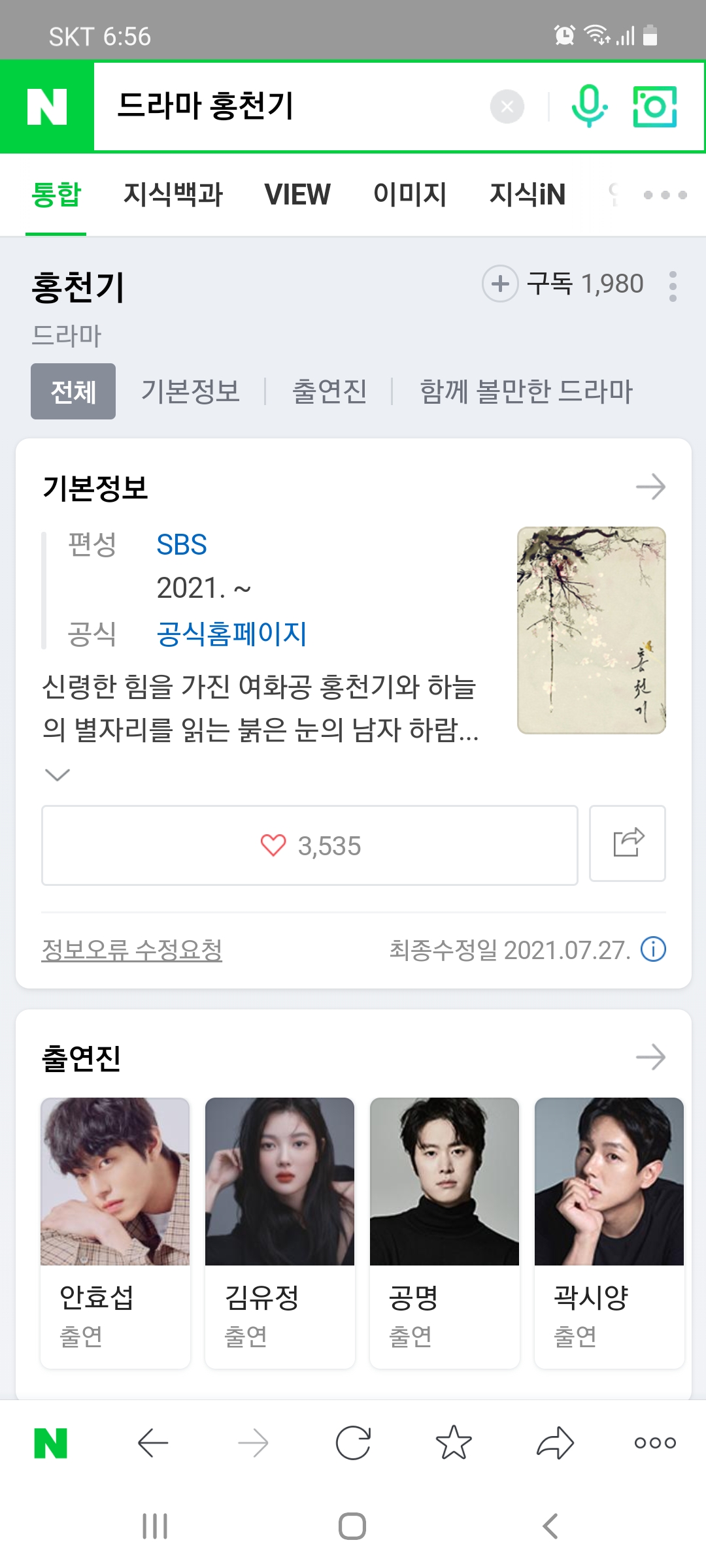Switch to the VIEW tab
This screenshot has height=1568, width=706.
[297, 194]
